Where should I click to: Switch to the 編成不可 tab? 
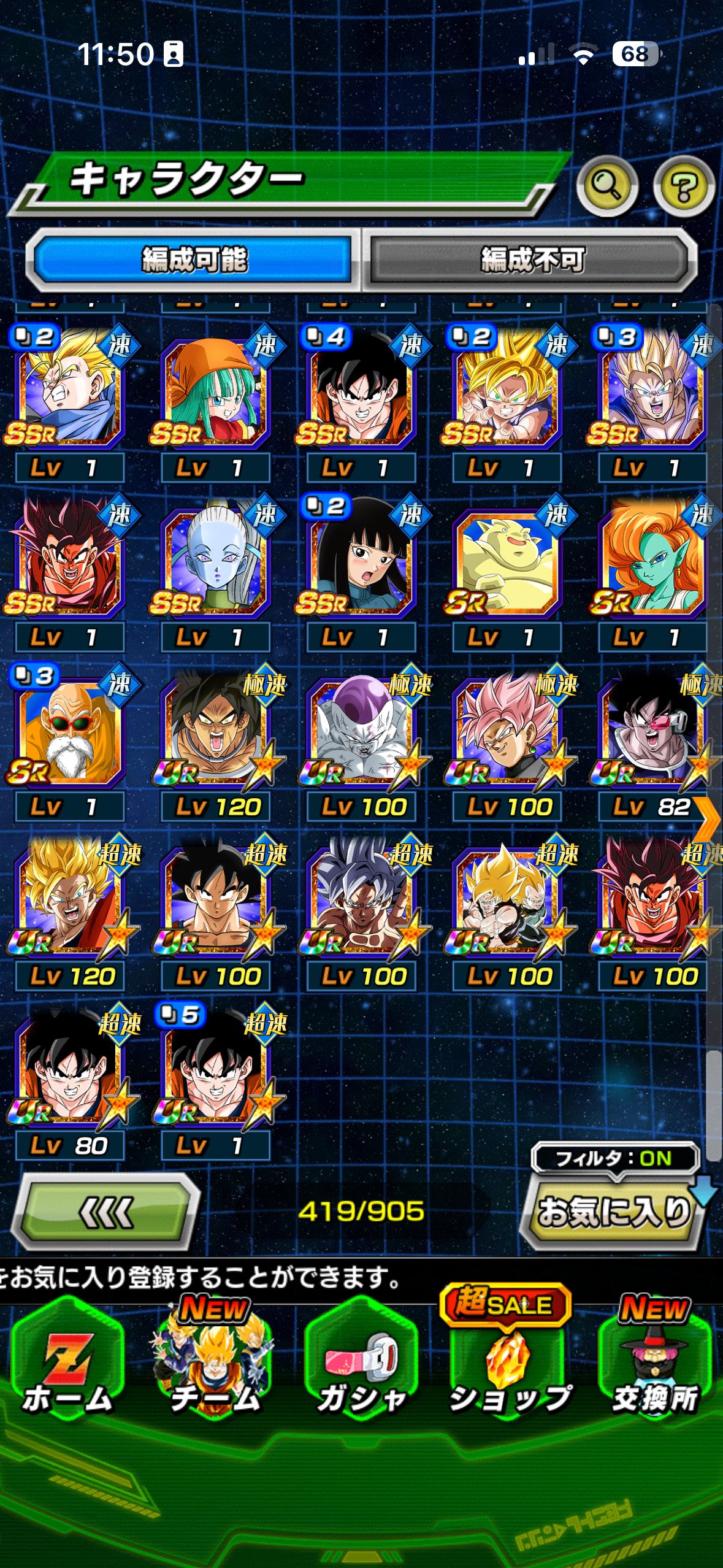531,259
